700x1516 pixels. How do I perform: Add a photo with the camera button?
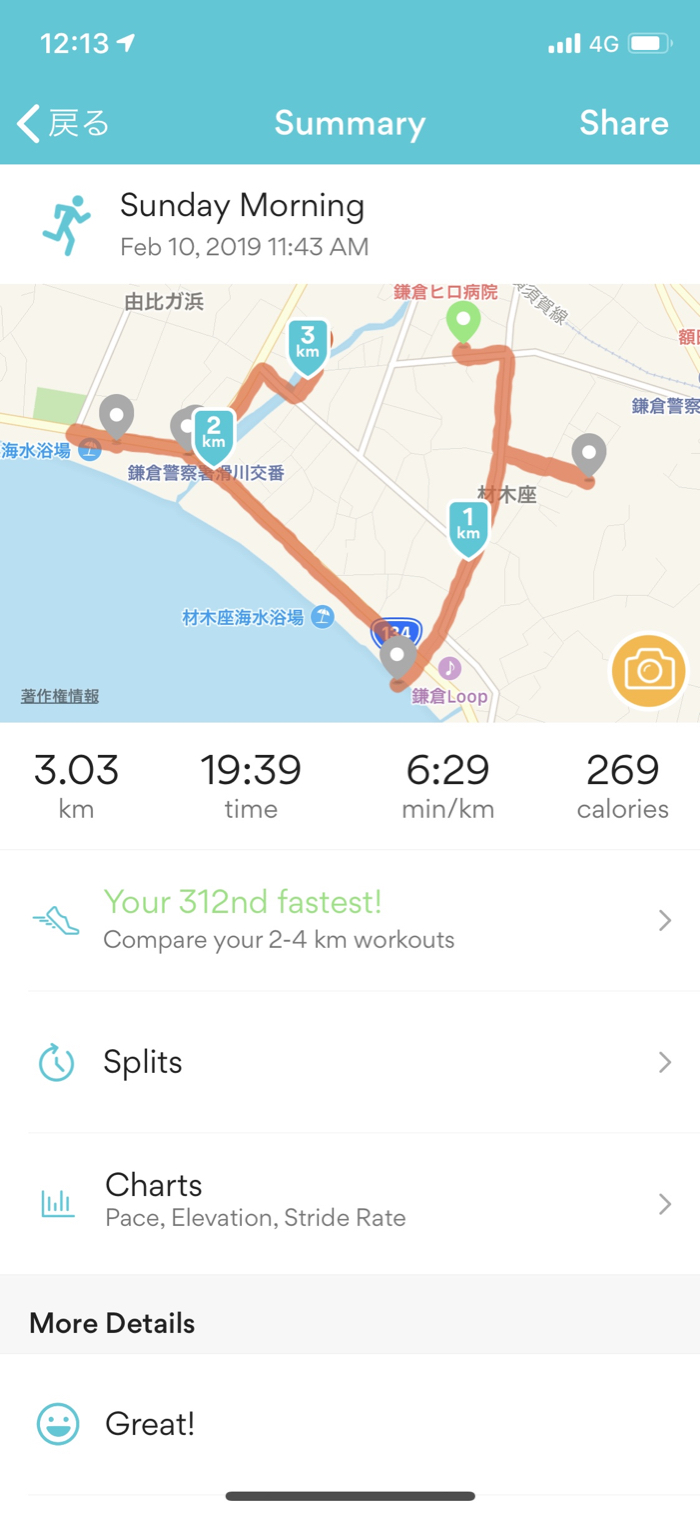pos(649,670)
